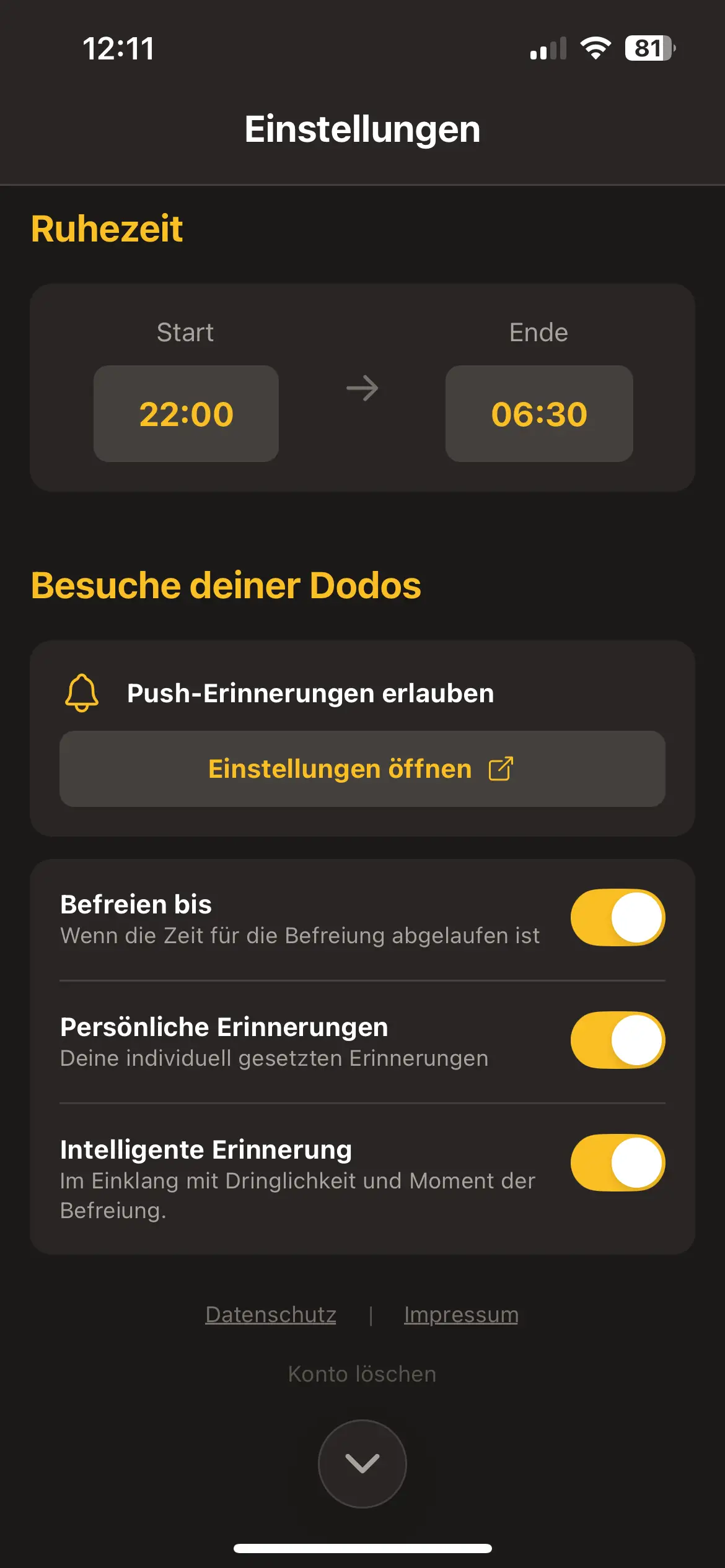Open the Datenschutz link
725x1568 pixels.
coord(271,1315)
